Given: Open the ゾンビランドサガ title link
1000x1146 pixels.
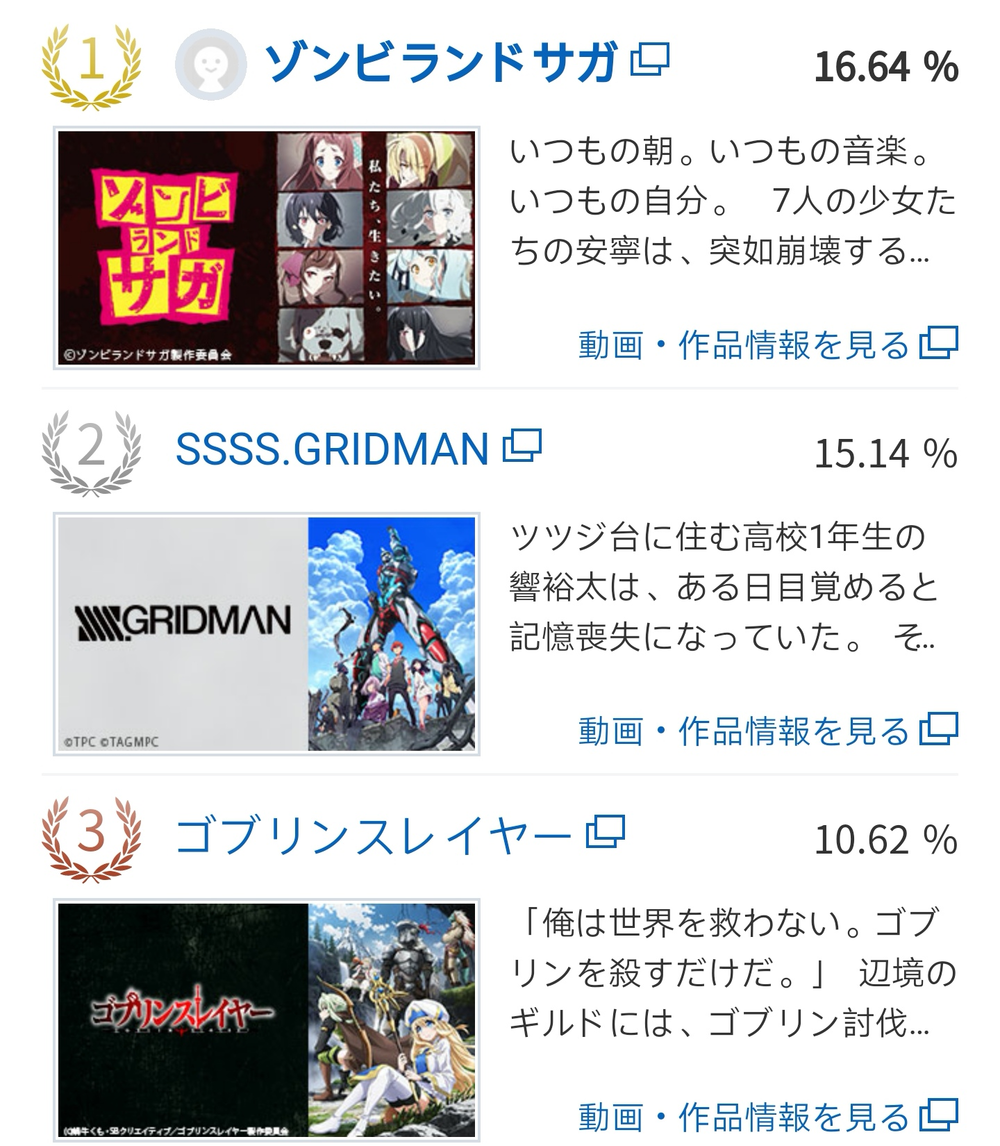Looking at the screenshot, I should (442, 63).
